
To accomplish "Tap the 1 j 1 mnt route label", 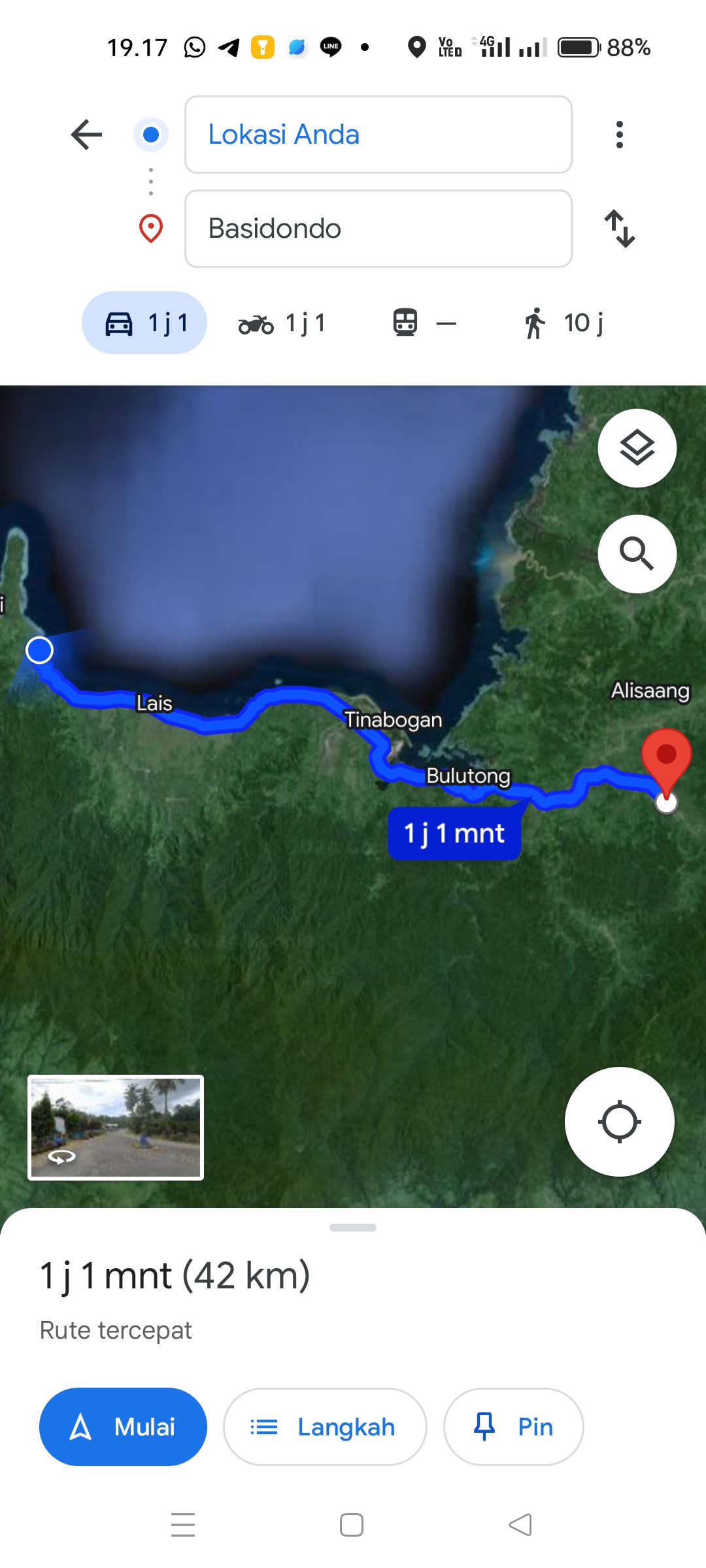I will (x=454, y=834).
